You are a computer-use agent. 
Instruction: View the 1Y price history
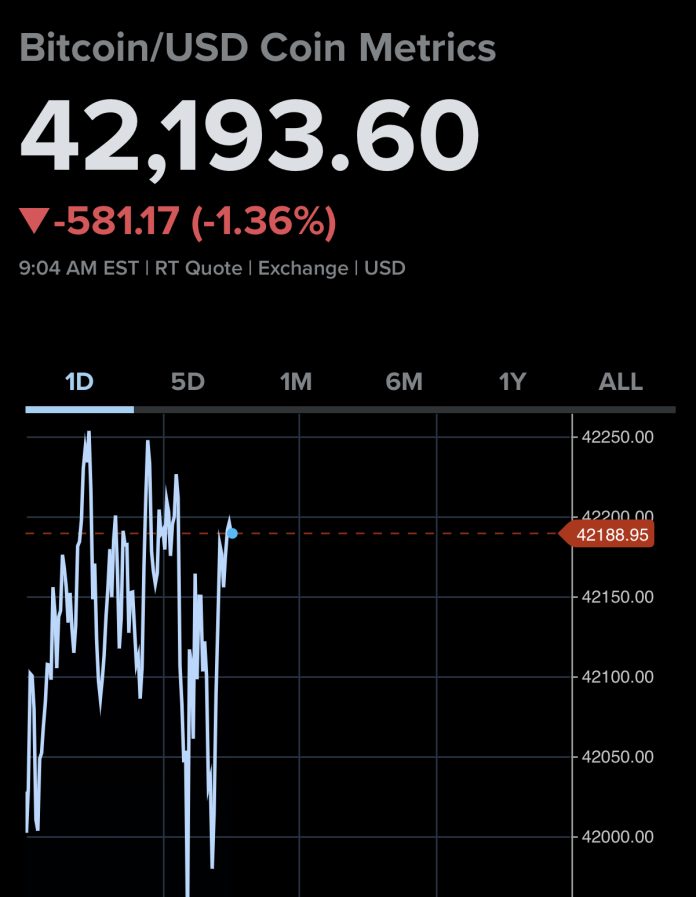[x=512, y=382]
